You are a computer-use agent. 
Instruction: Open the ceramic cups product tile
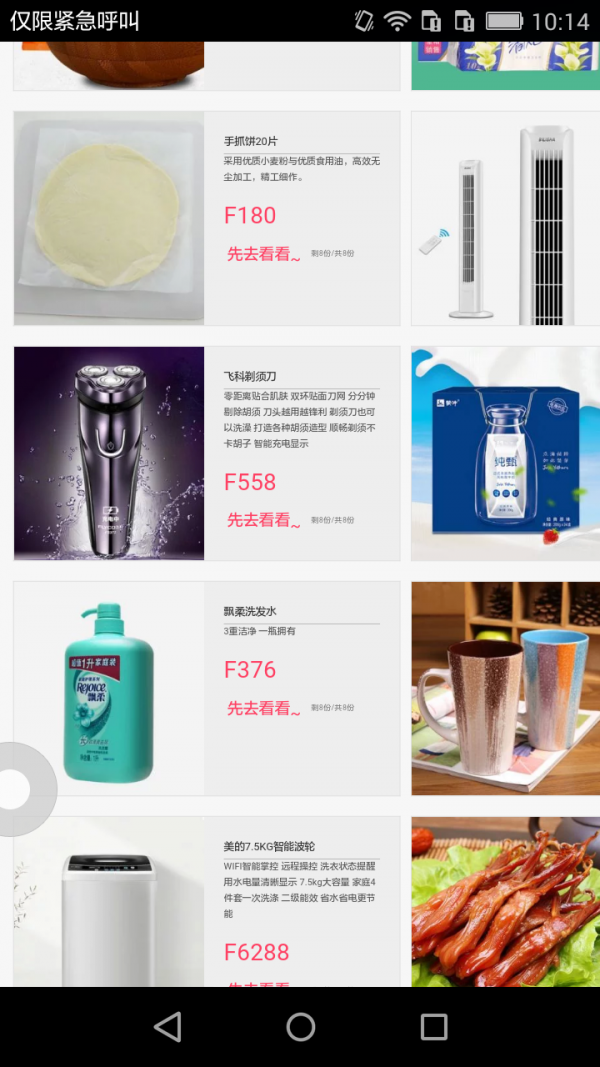505,688
